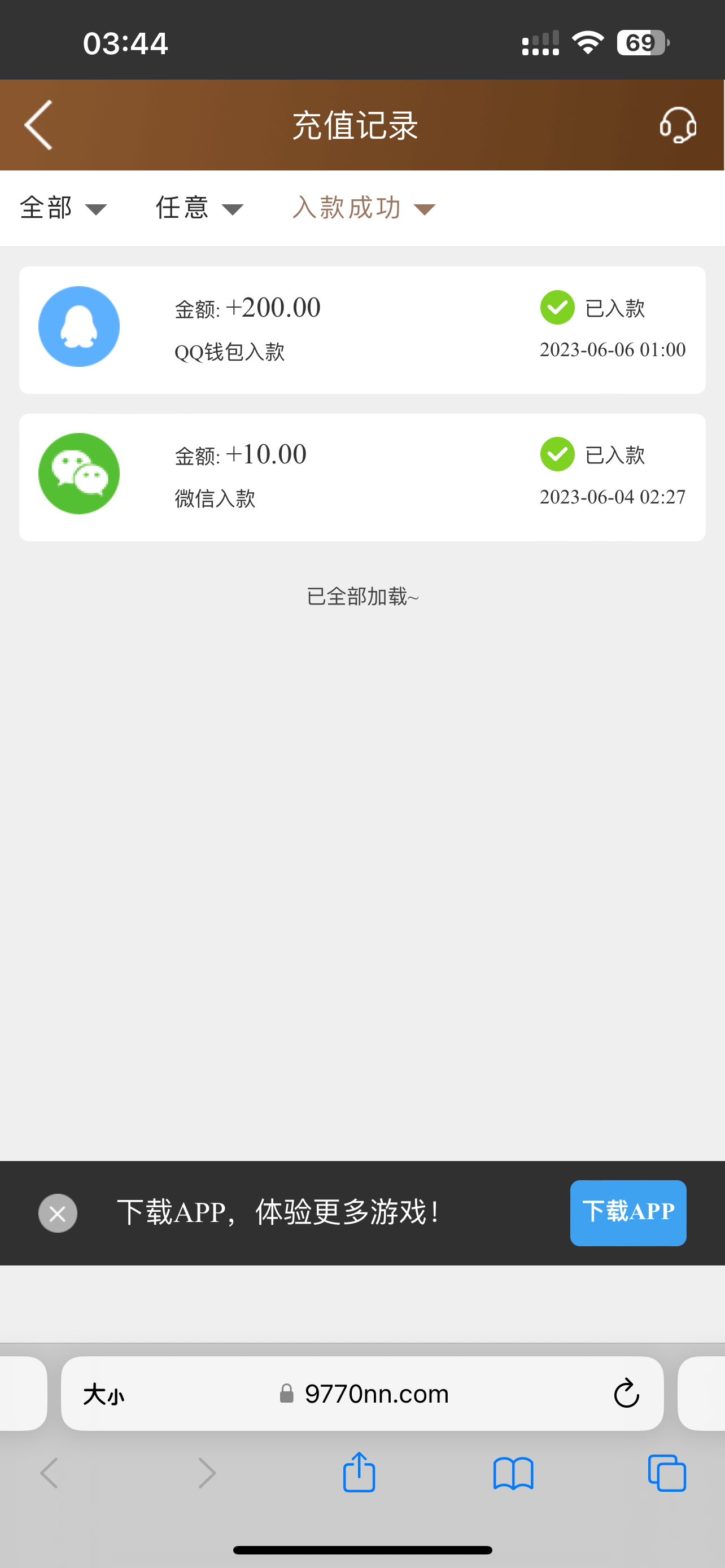Open Safari bookmarks
The width and height of the screenshot is (725, 1568).
click(x=513, y=1473)
